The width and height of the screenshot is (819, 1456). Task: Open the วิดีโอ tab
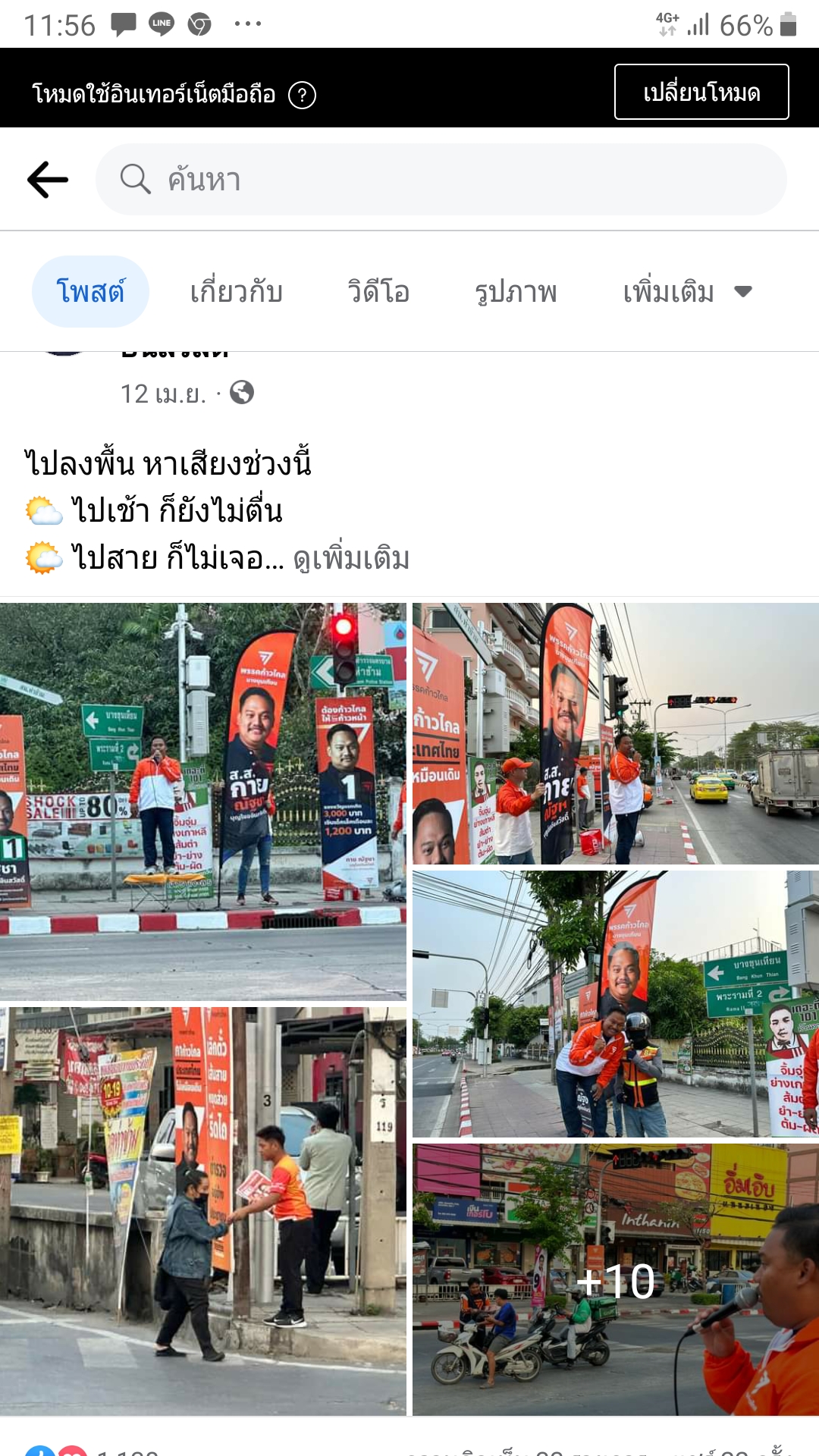pos(378,292)
